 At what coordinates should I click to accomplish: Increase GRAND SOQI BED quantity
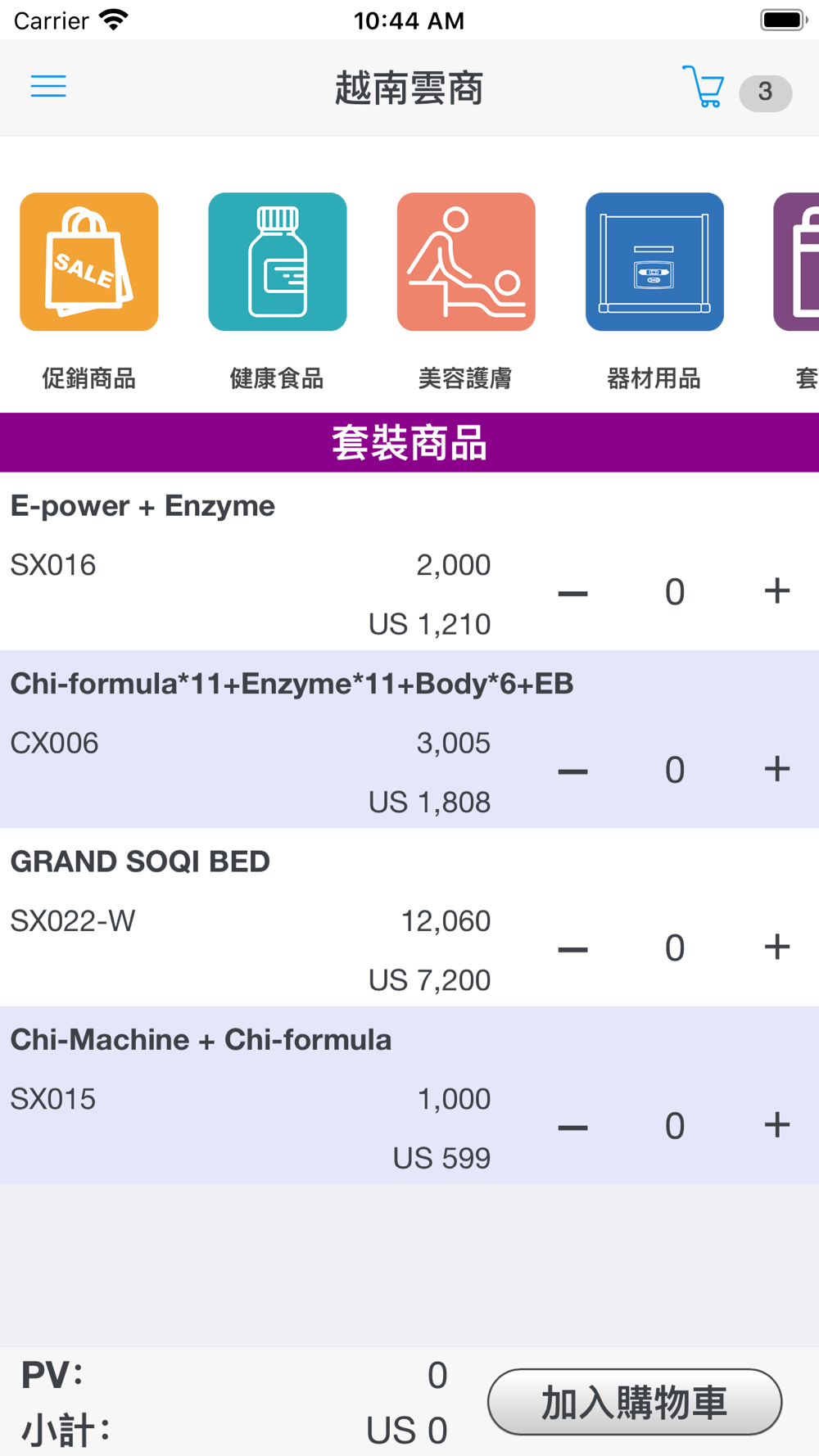point(776,947)
